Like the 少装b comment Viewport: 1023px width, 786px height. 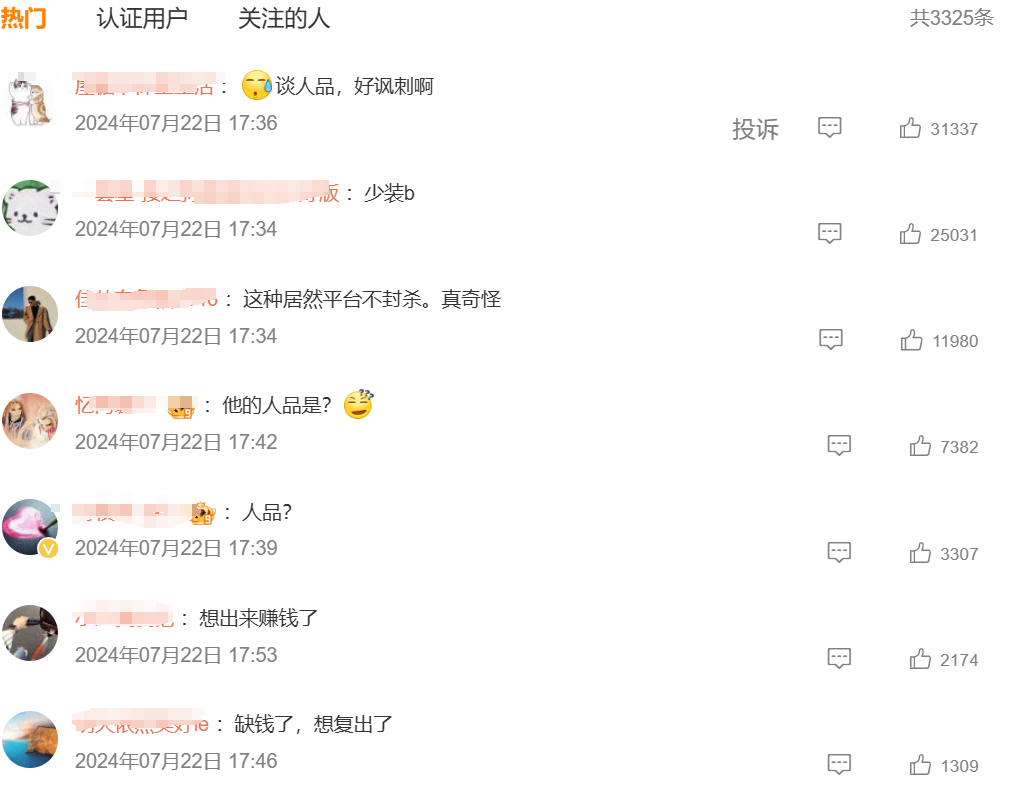tap(910, 234)
